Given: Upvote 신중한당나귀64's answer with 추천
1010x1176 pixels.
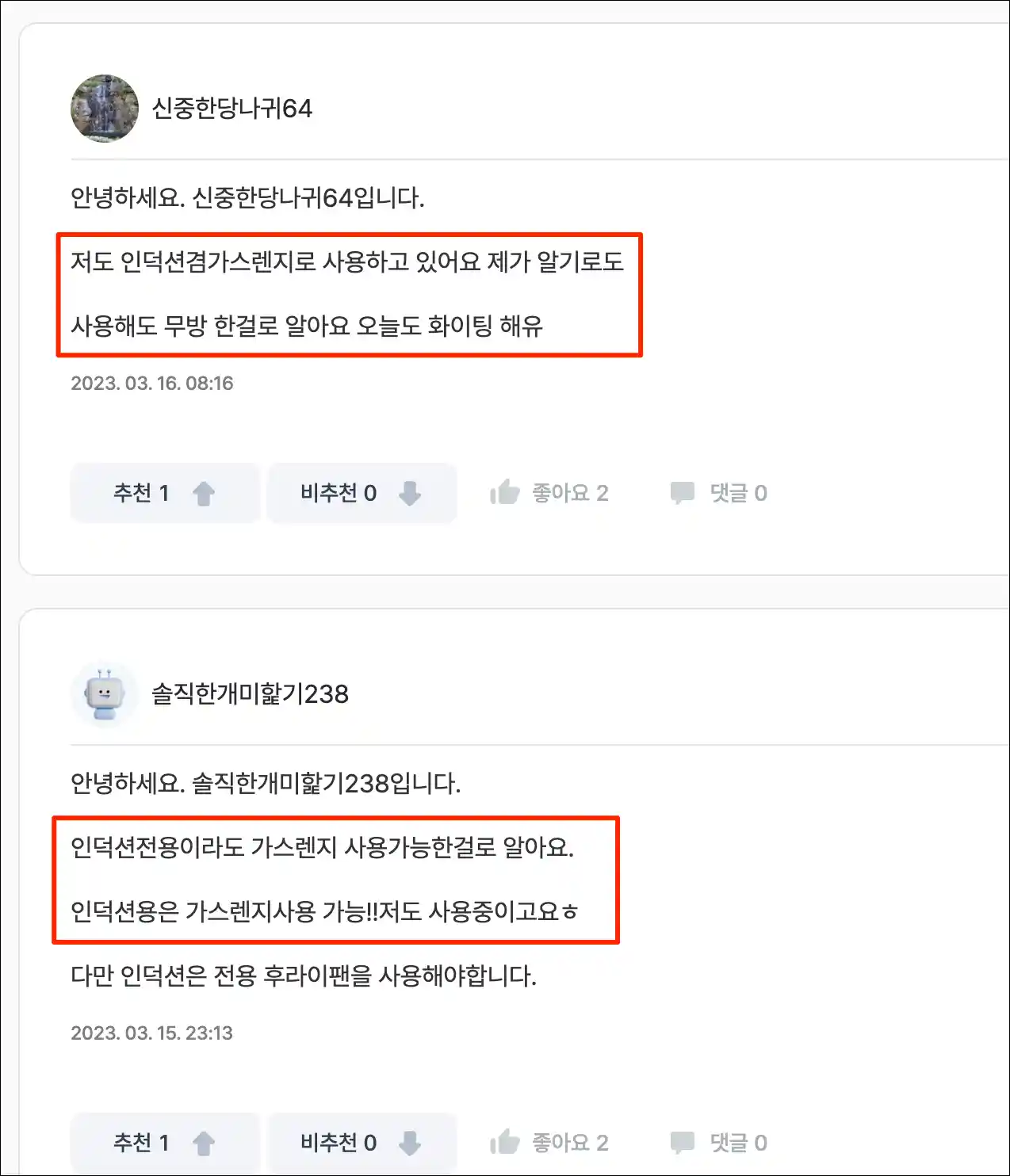Looking at the screenshot, I should 165,493.
